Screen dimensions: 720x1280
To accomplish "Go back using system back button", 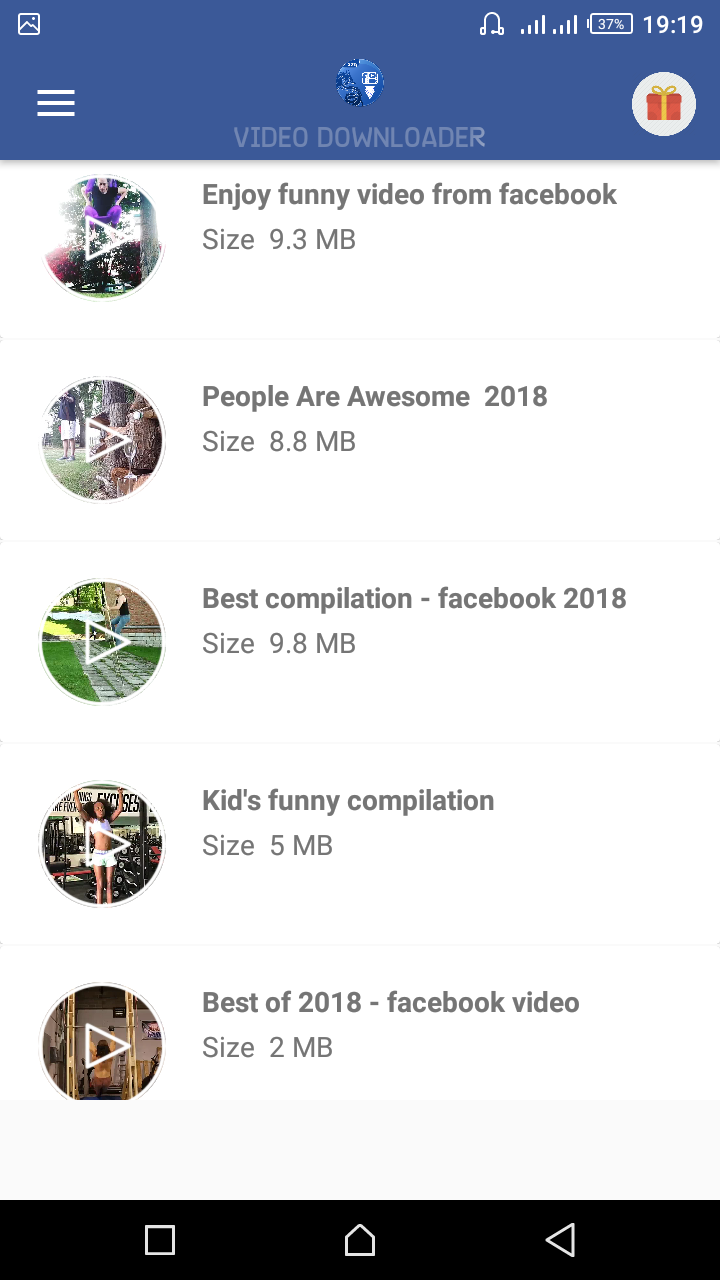I will pyautogui.click(x=560, y=1240).
